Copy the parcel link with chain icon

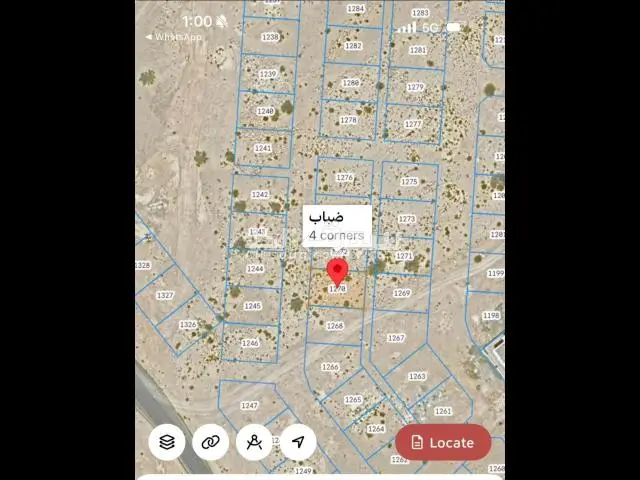tap(211, 441)
